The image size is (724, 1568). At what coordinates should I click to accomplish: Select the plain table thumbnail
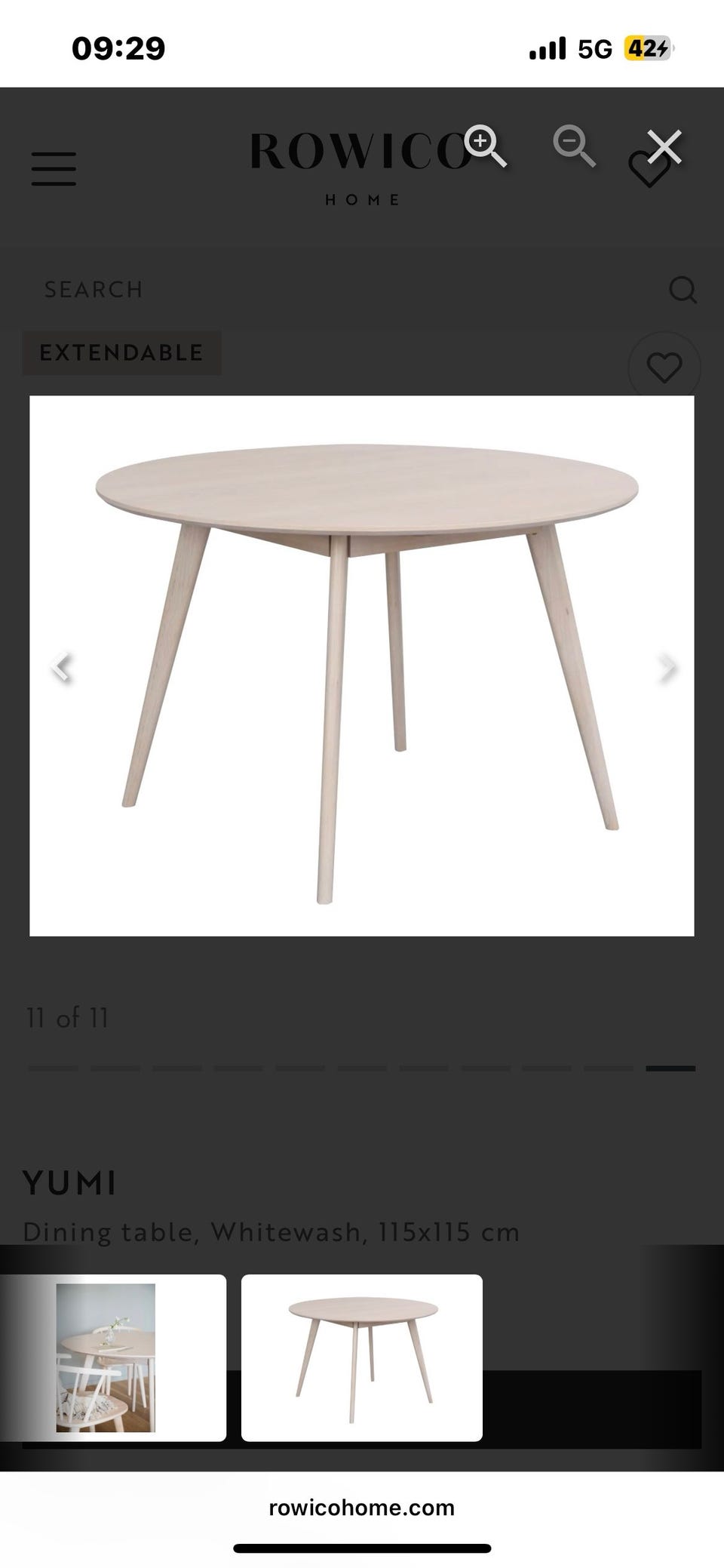coord(362,1357)
